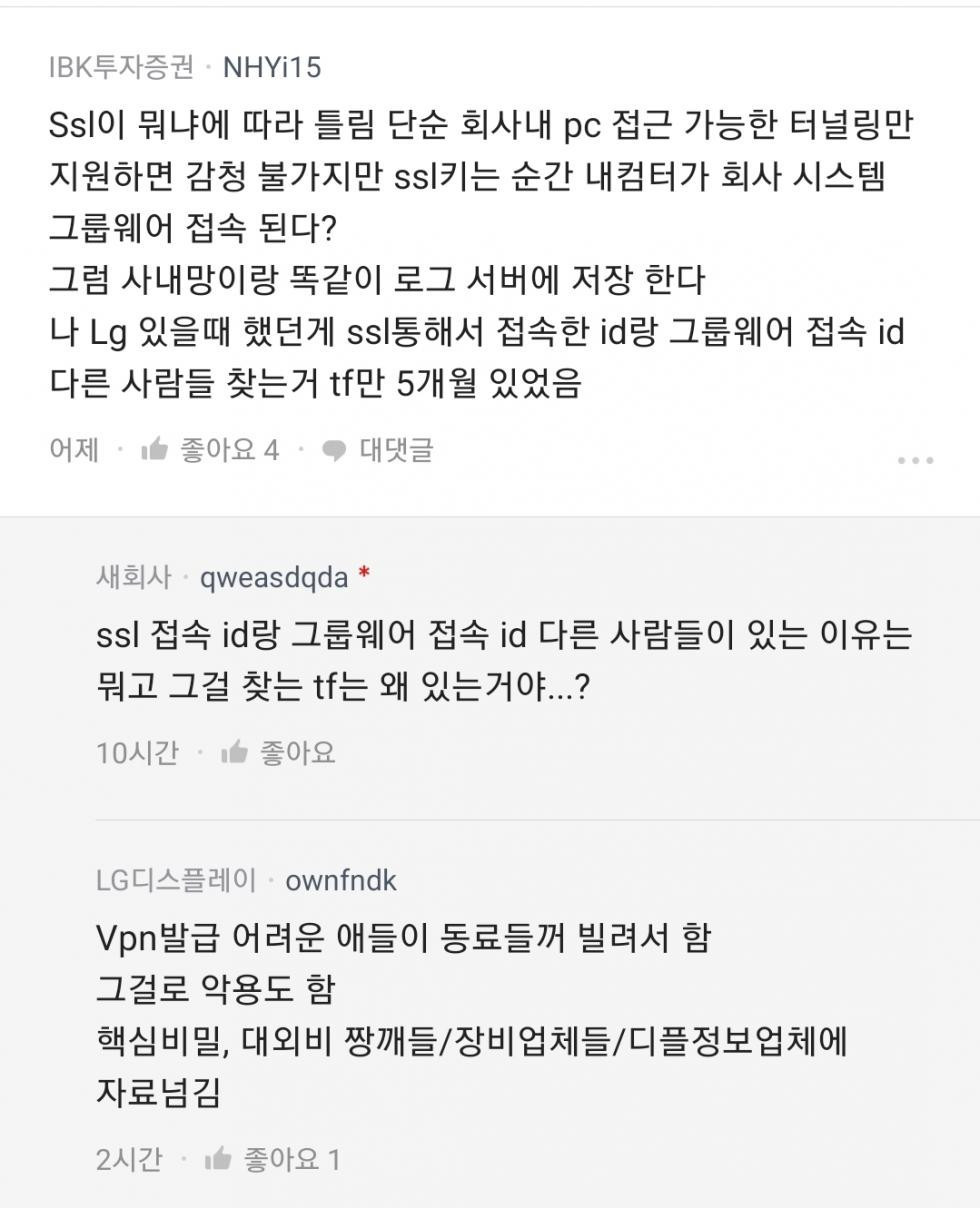Open the overflow menu on NHYi15's comment

(915, 460)
